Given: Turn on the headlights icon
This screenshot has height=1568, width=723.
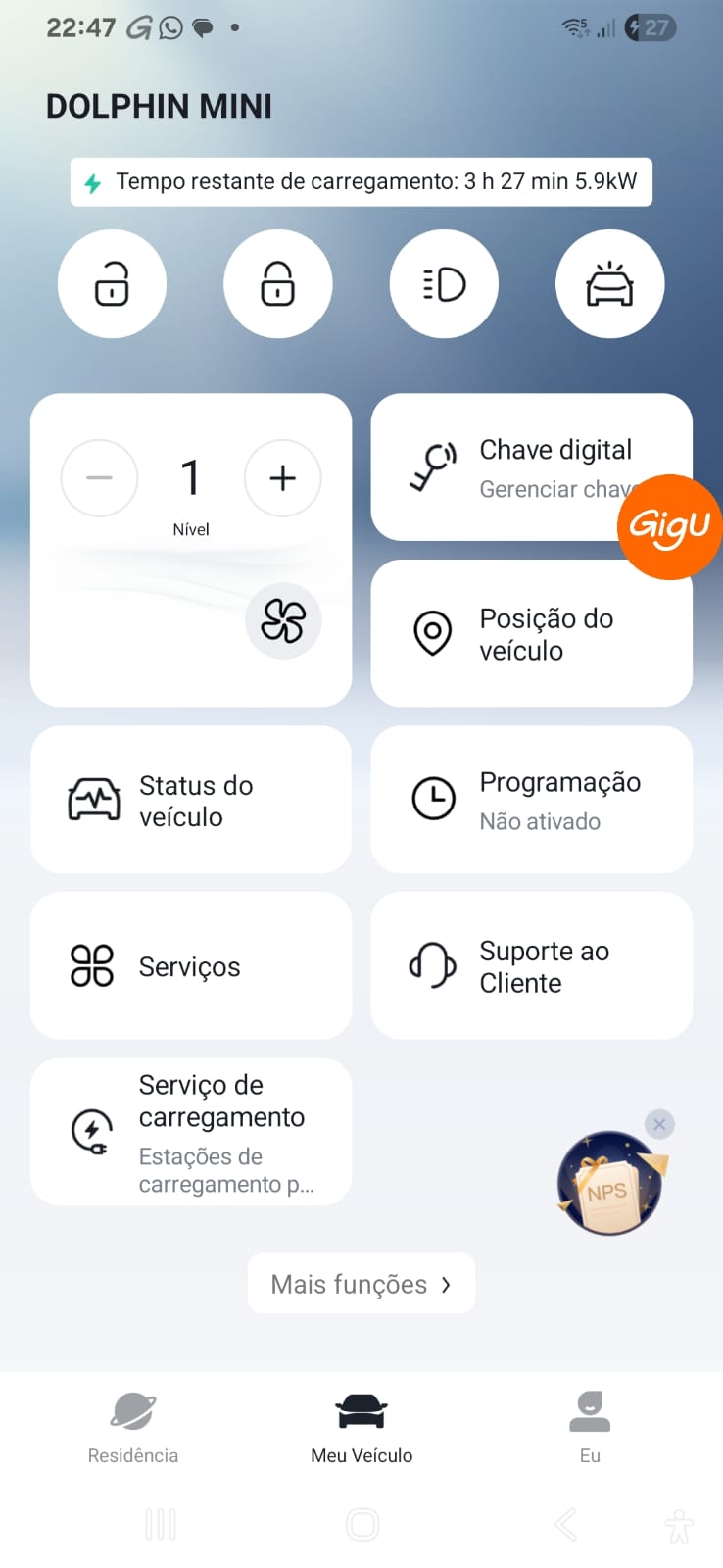Looking at the screenshot, I should tap(444, 284).
